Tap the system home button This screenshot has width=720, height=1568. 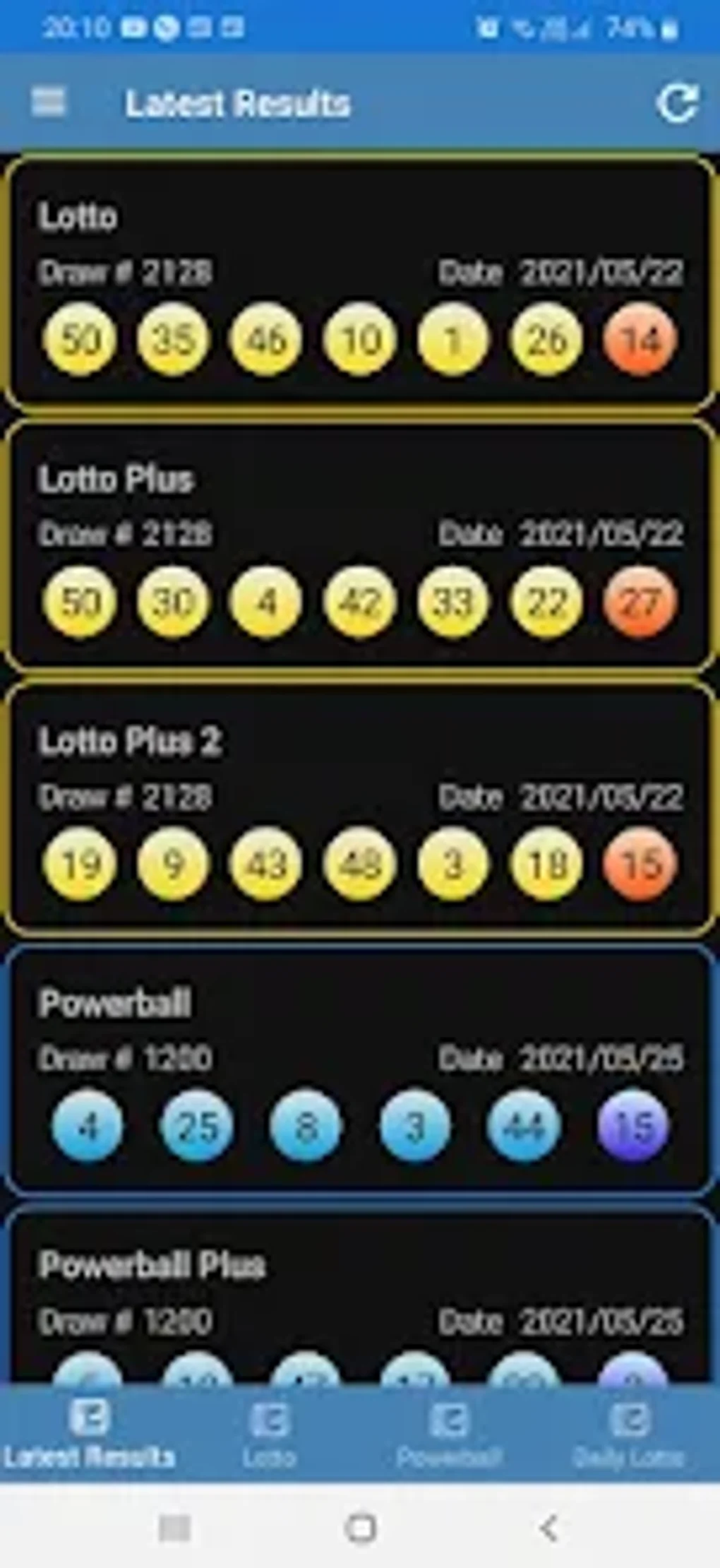(x=360, y=1528)
